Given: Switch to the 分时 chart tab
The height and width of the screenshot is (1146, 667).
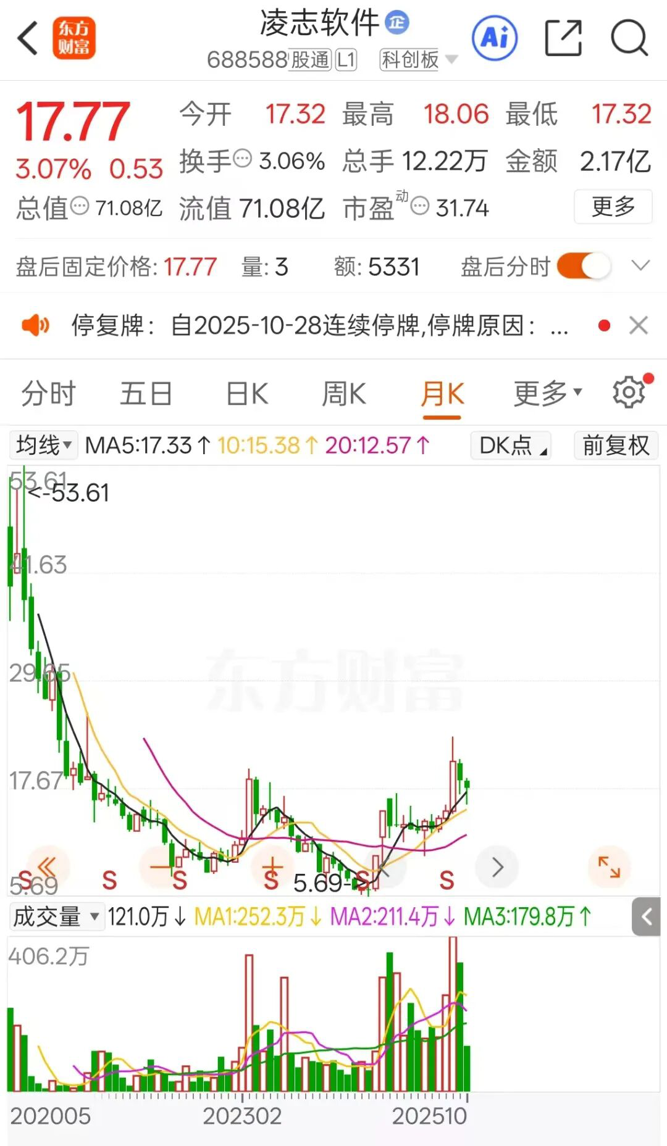Looking at the screenshot, I should pos(48,394).
